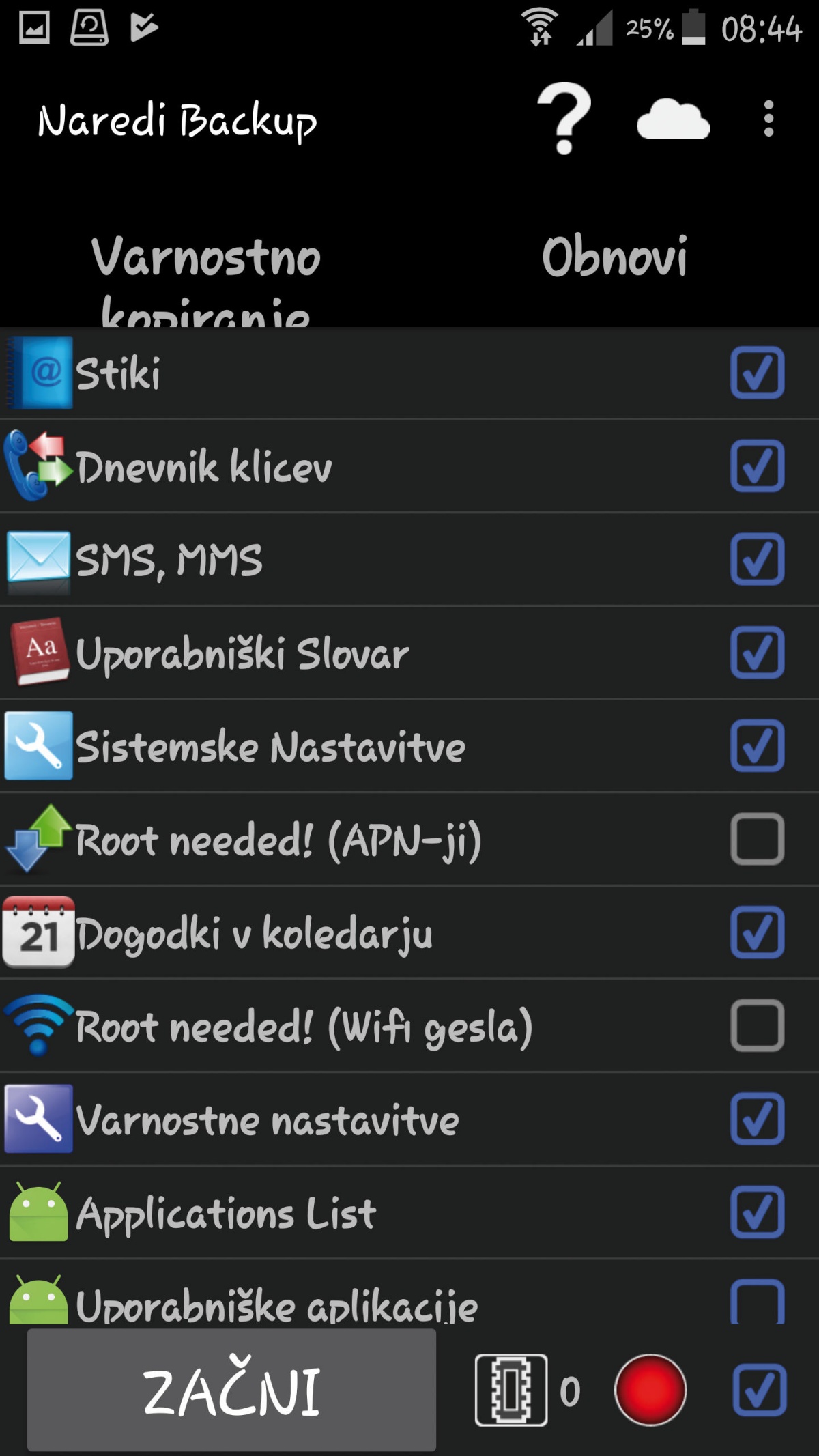Tap the memory chip icon
819x1456 pixels.
pos(511,1390)
